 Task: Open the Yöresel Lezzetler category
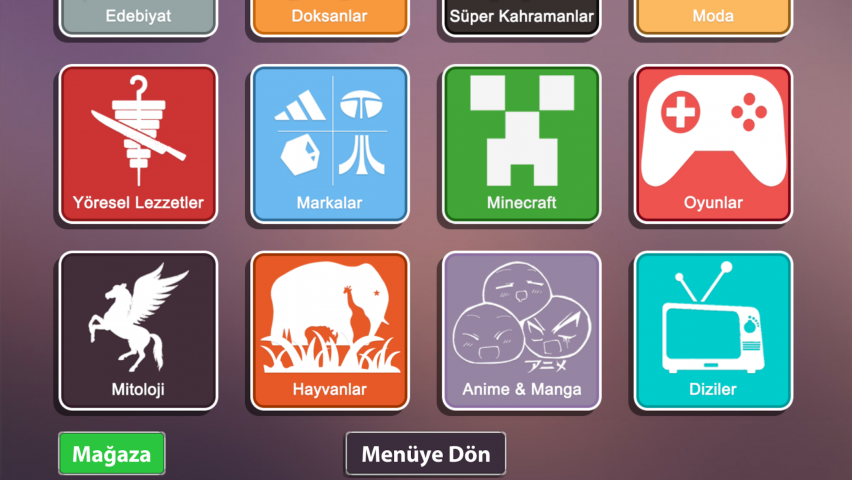[x=138, y=143]
